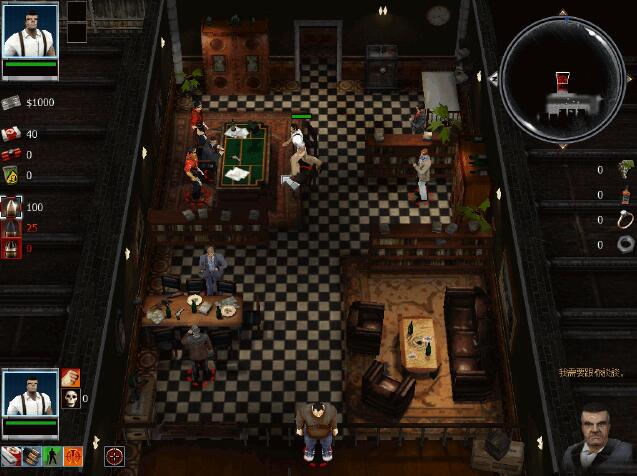Select the 25-round bullet ammo type
The image size is (637, 476).
click(12, 228)
